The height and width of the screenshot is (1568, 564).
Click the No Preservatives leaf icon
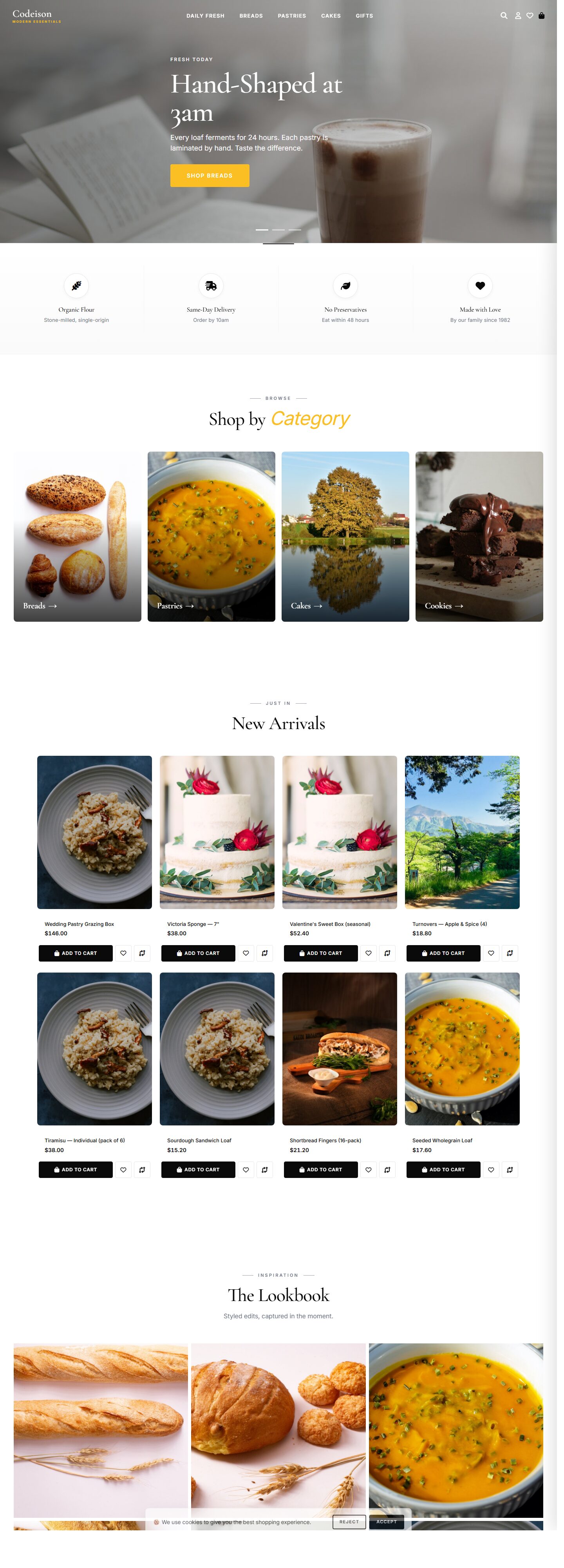pos(345,286)
